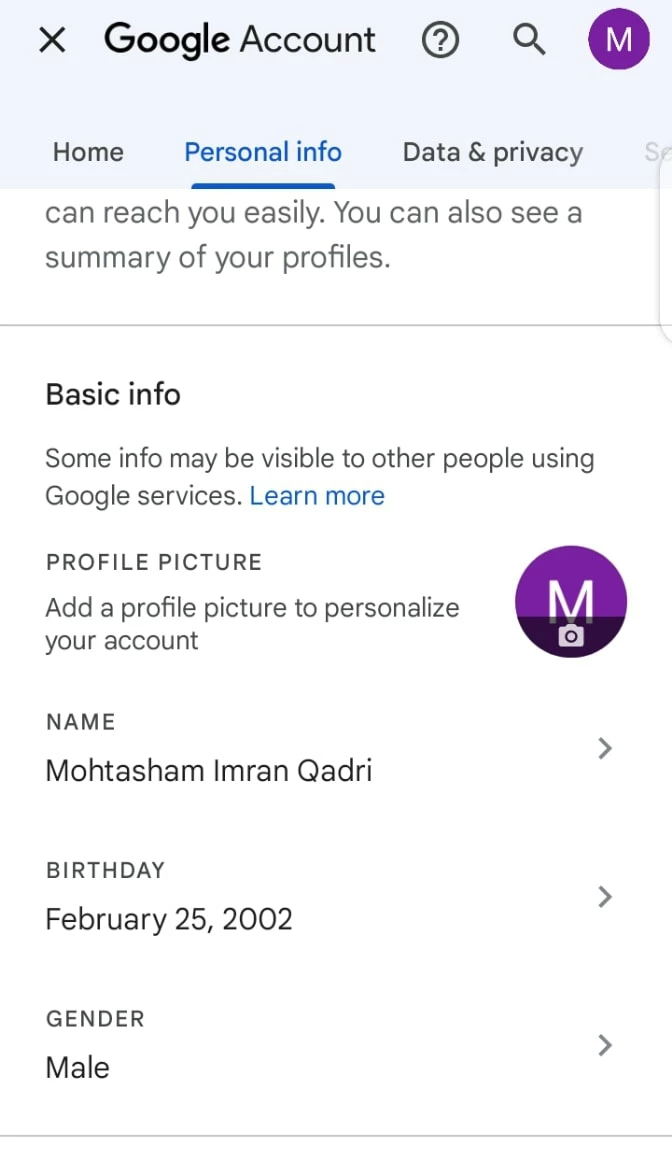Select the Personal info tab
672x1158 pixels.
[263, 152]
